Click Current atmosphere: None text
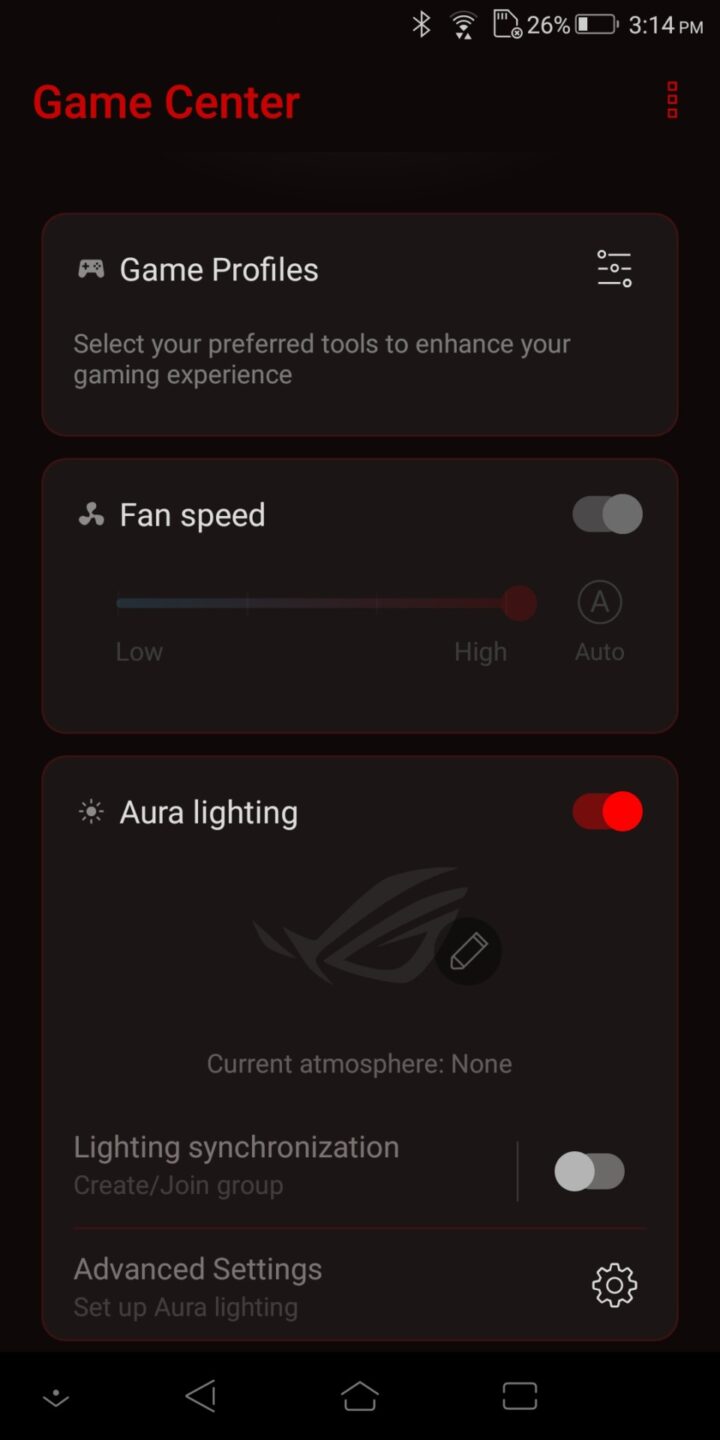Image resolution: width=720 pixels, height=1440 pixels. coord(359,1063)
